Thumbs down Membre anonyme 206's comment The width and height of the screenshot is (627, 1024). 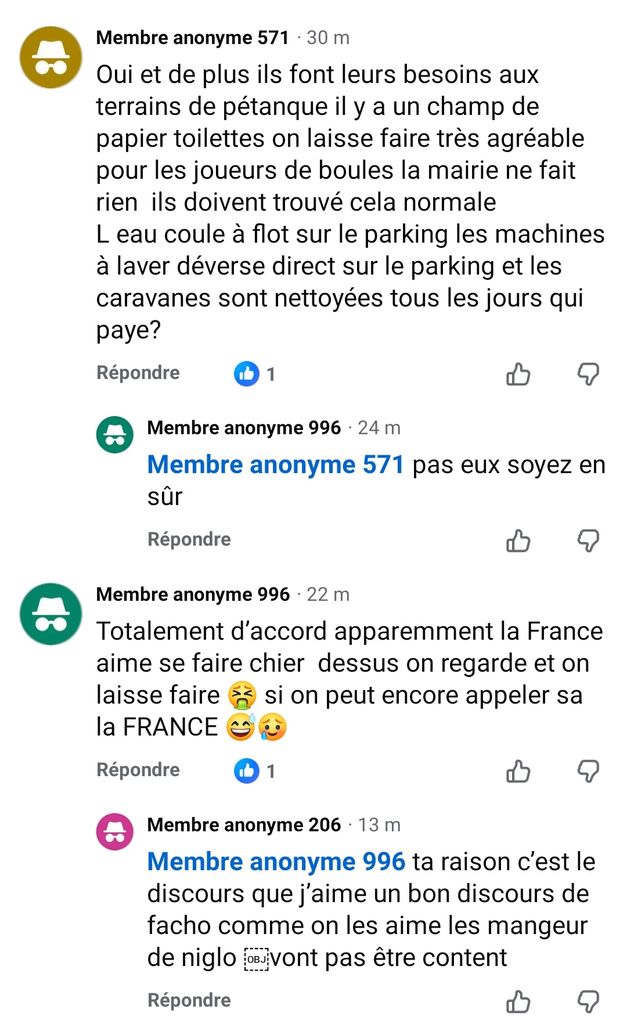589,1001
